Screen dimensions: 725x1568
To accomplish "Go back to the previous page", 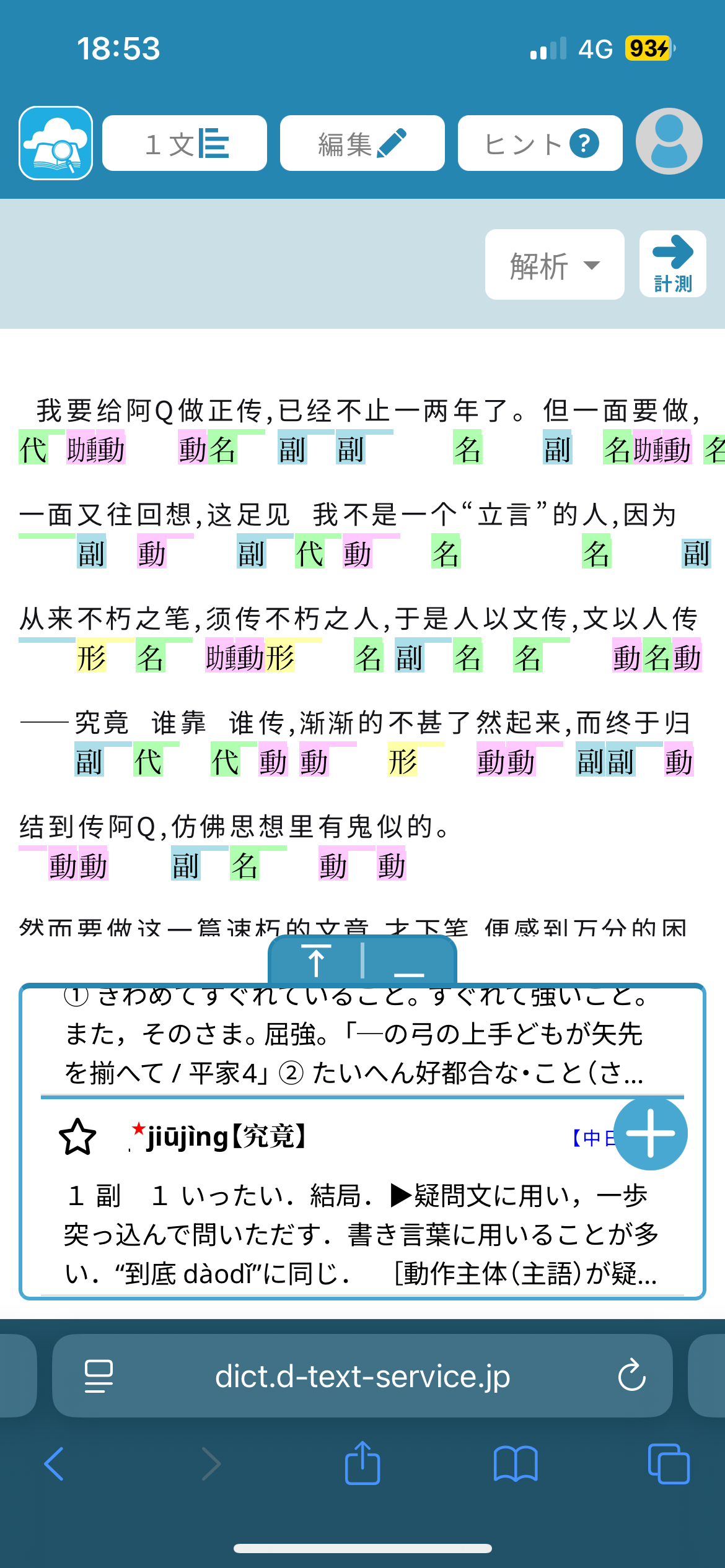I will coord(55,1464).
